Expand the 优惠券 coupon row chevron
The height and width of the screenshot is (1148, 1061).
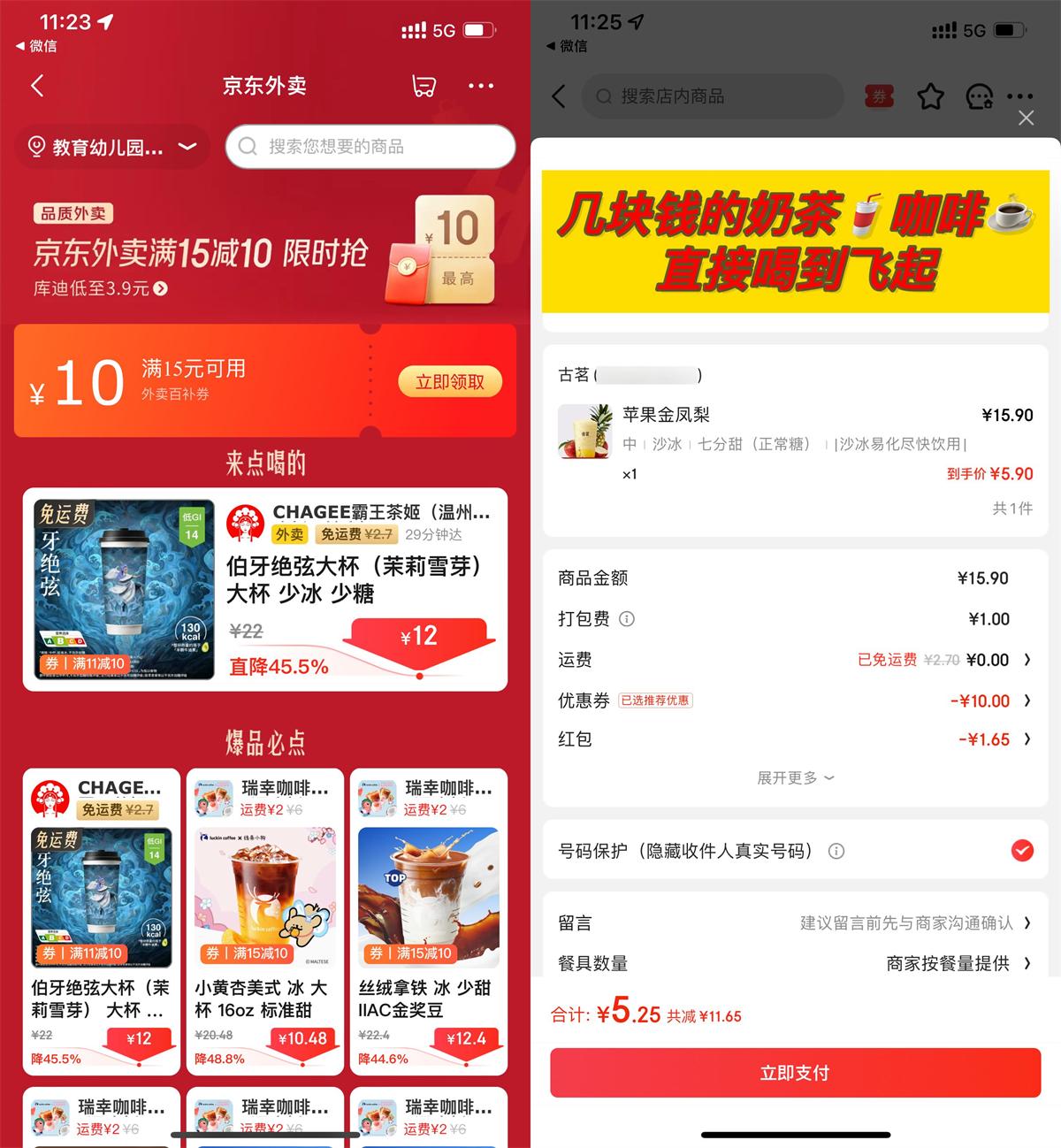pyautogui.click(x=1027, y=700)
